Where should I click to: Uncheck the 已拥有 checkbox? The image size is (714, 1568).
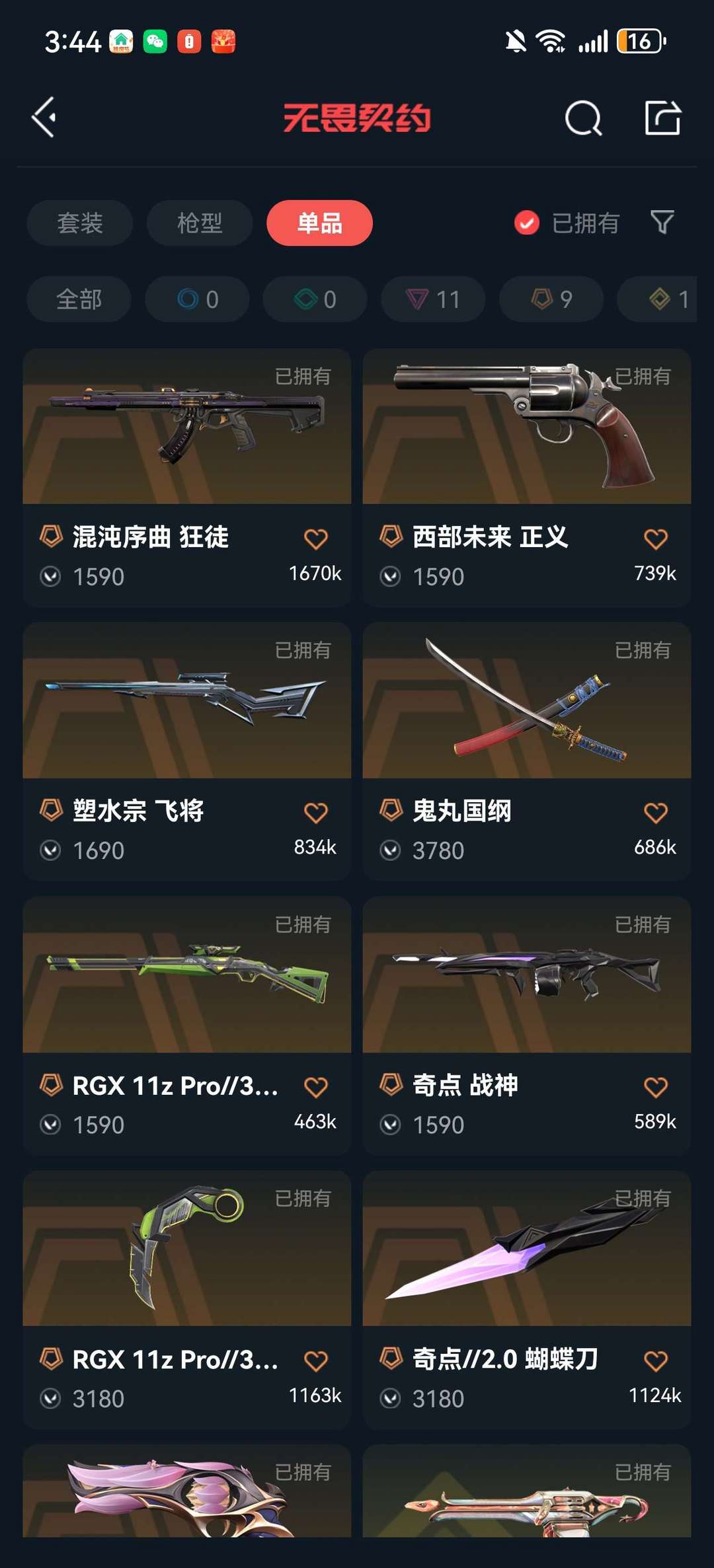pyautogui.click(x=527, y=223)
